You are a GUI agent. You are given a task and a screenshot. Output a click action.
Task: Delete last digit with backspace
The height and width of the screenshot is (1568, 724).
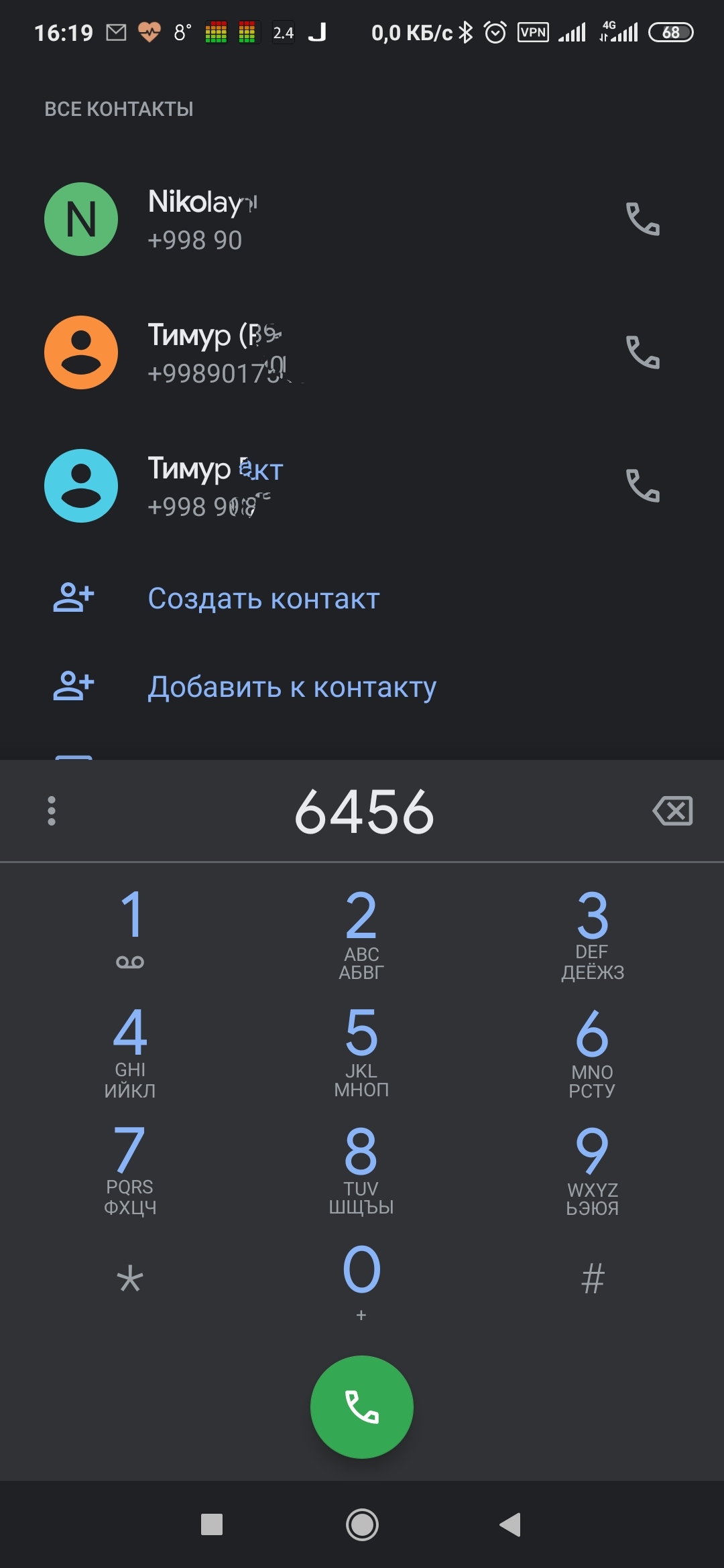672,811
